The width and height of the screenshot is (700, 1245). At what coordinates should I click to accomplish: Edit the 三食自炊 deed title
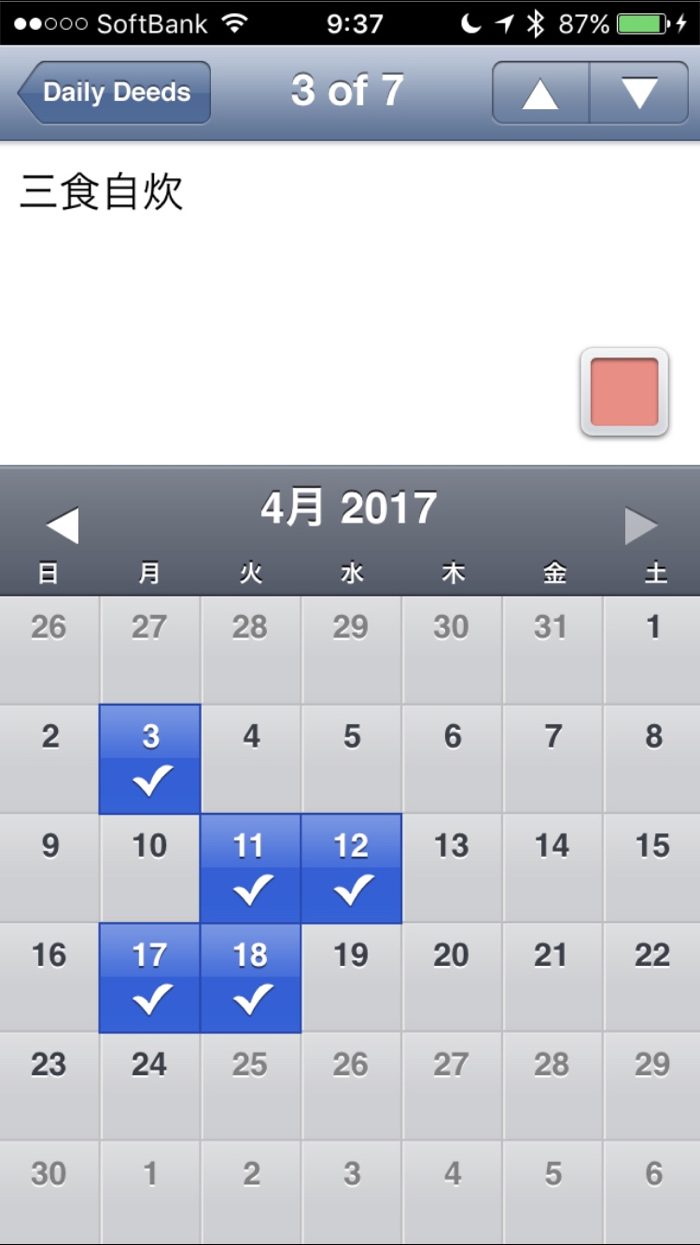101,192
